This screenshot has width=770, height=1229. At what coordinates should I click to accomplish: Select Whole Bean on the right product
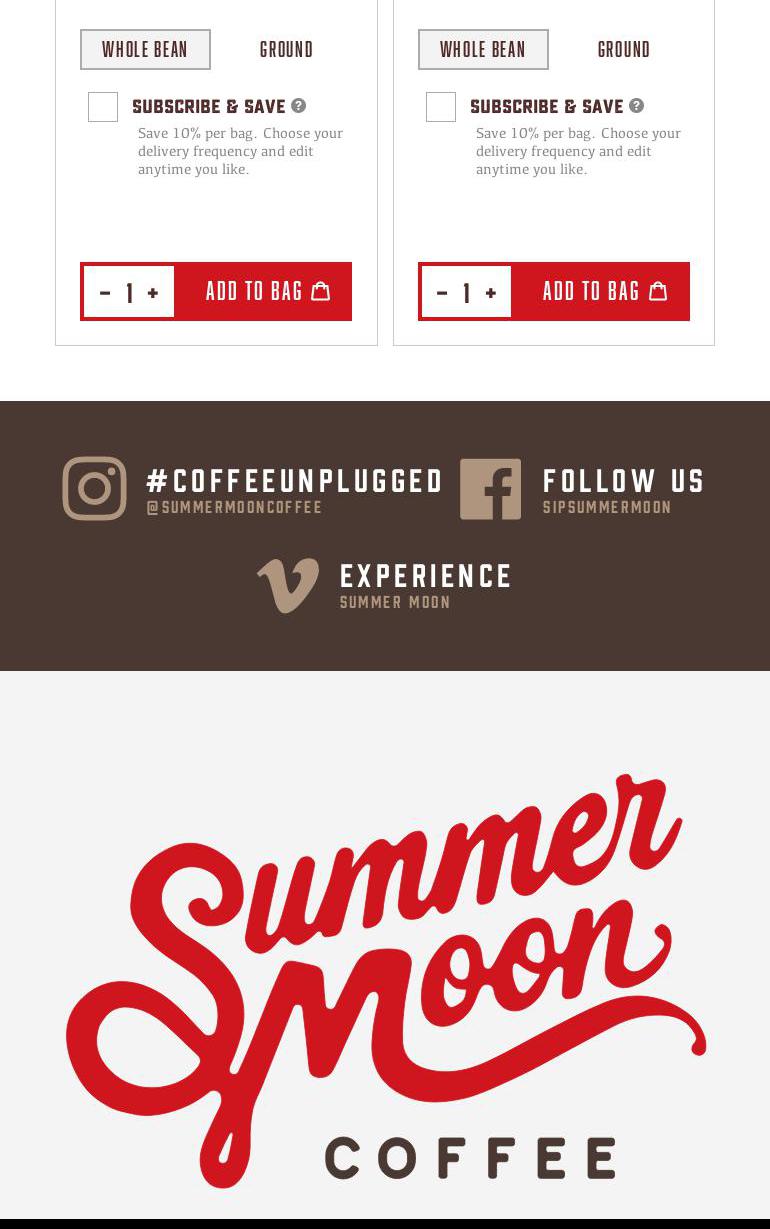[483, 50]
